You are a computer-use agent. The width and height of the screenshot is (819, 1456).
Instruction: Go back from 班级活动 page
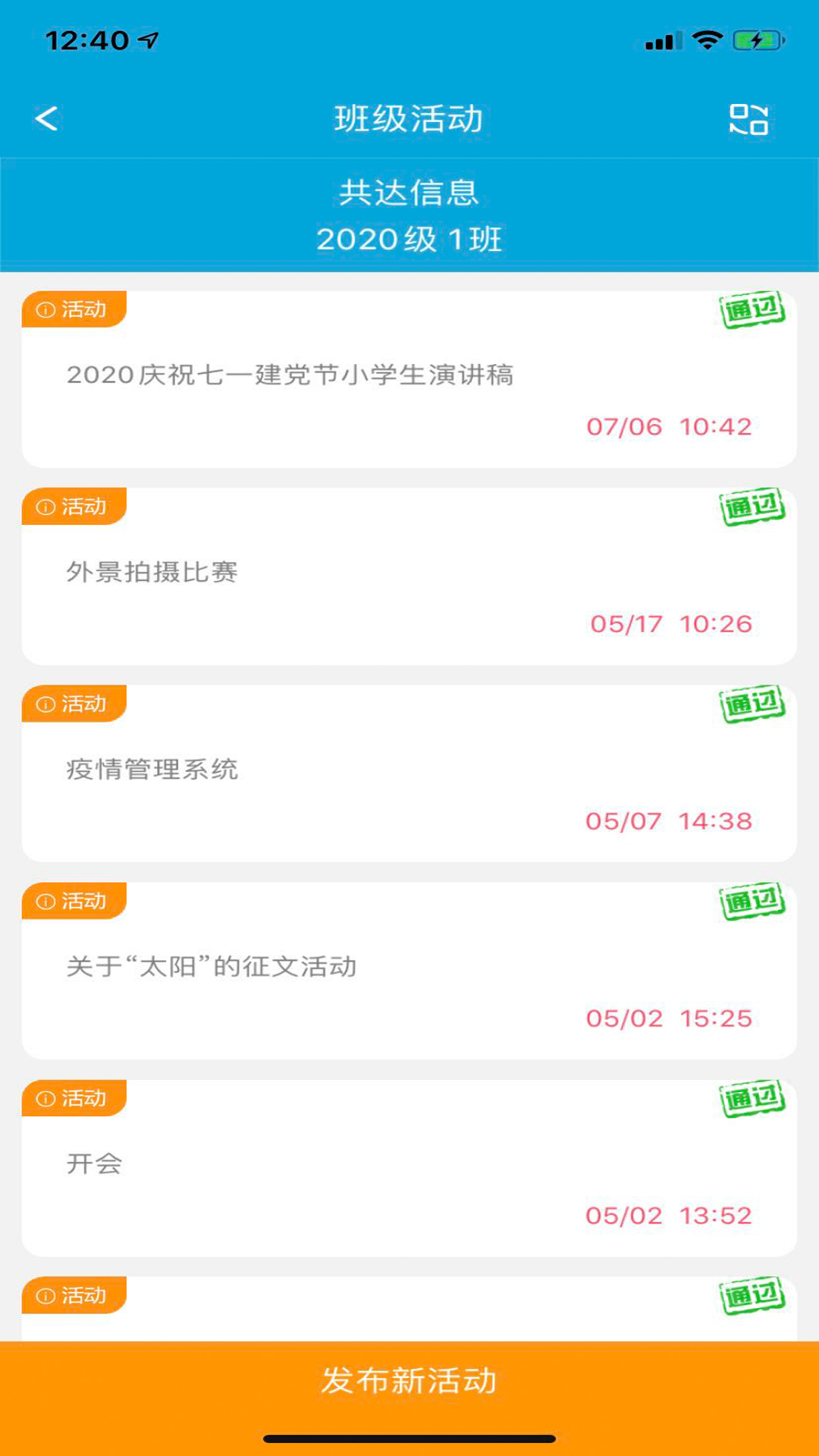[x=47, y=118]
